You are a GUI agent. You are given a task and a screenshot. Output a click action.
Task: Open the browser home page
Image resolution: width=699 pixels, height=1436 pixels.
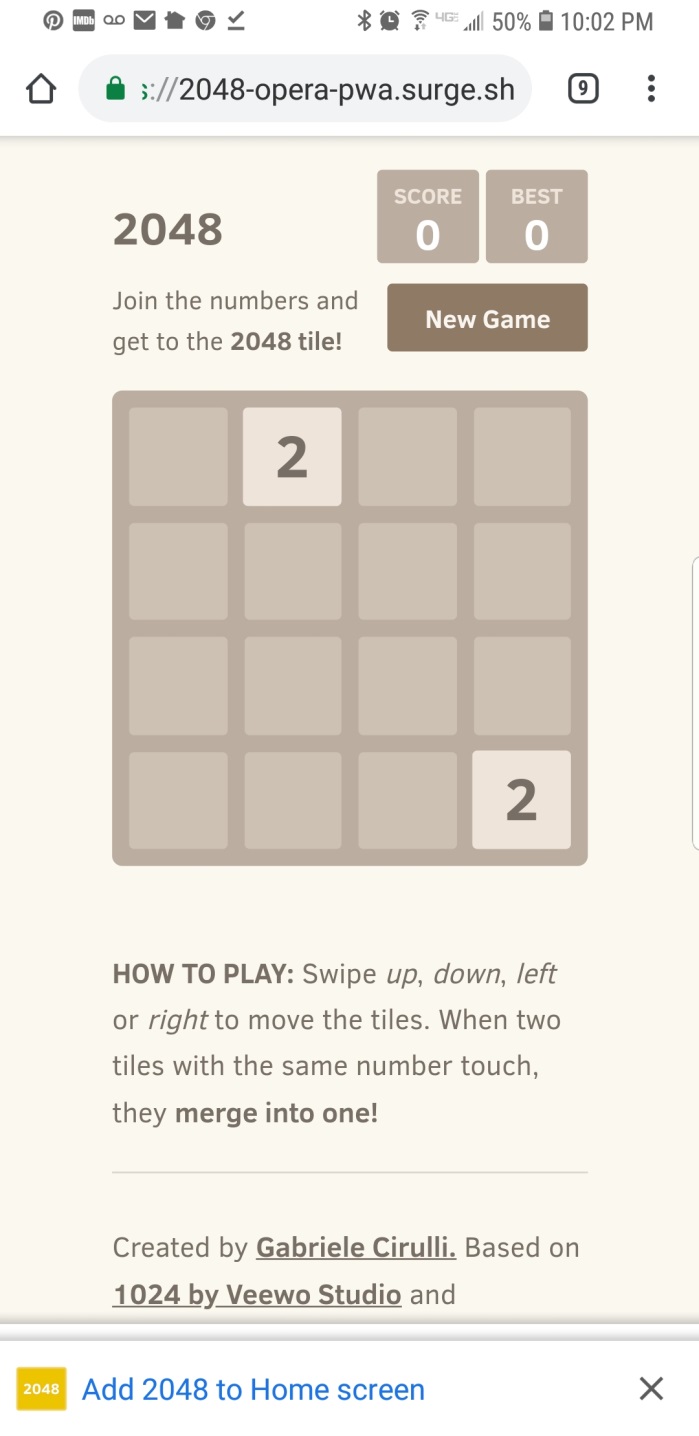pyautogui.click(x=41, y=89)
